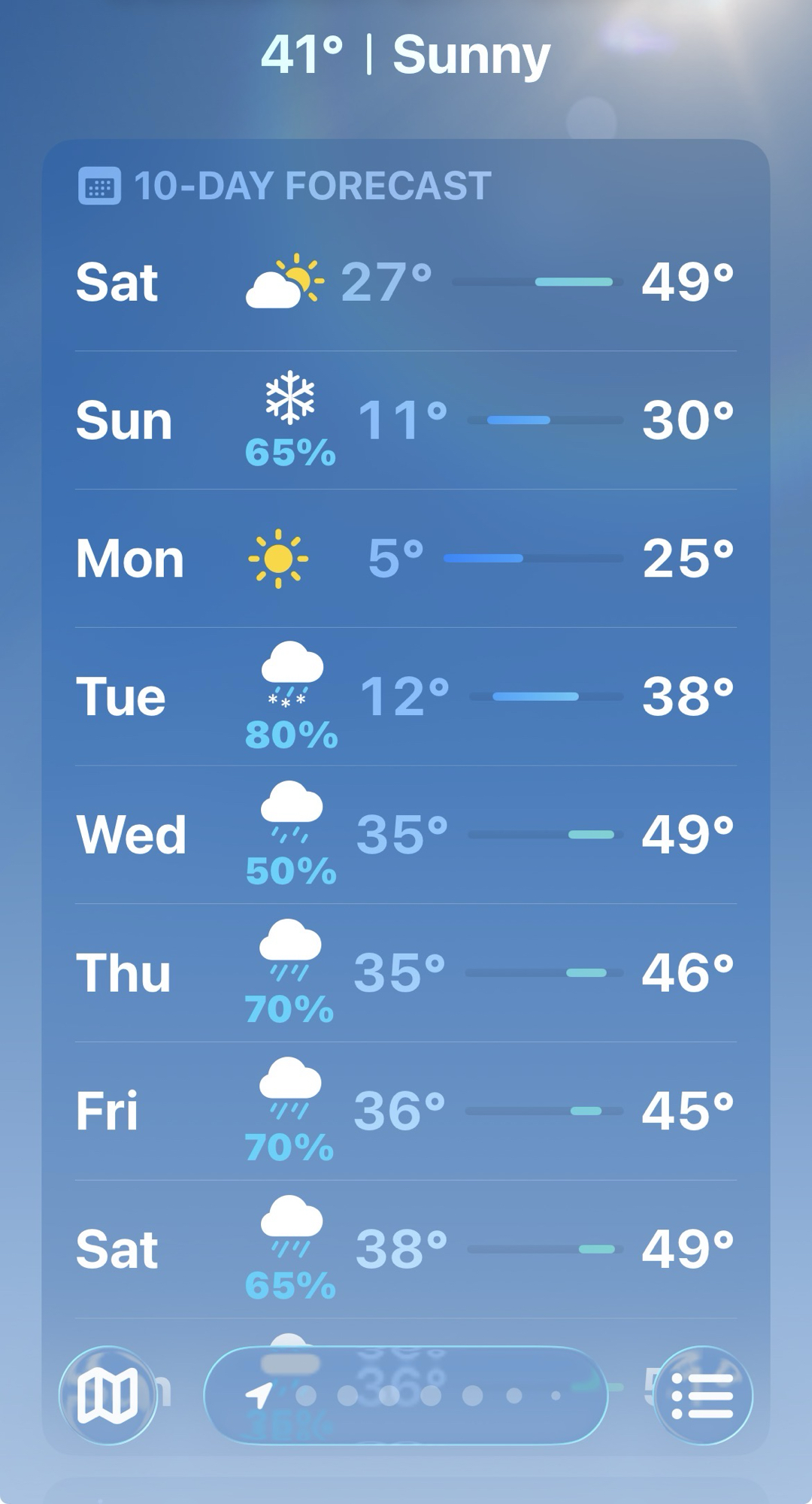This screenshot has height=1504, width=812.
Task: Open the saved locations list
Action: pos(703,1395)
